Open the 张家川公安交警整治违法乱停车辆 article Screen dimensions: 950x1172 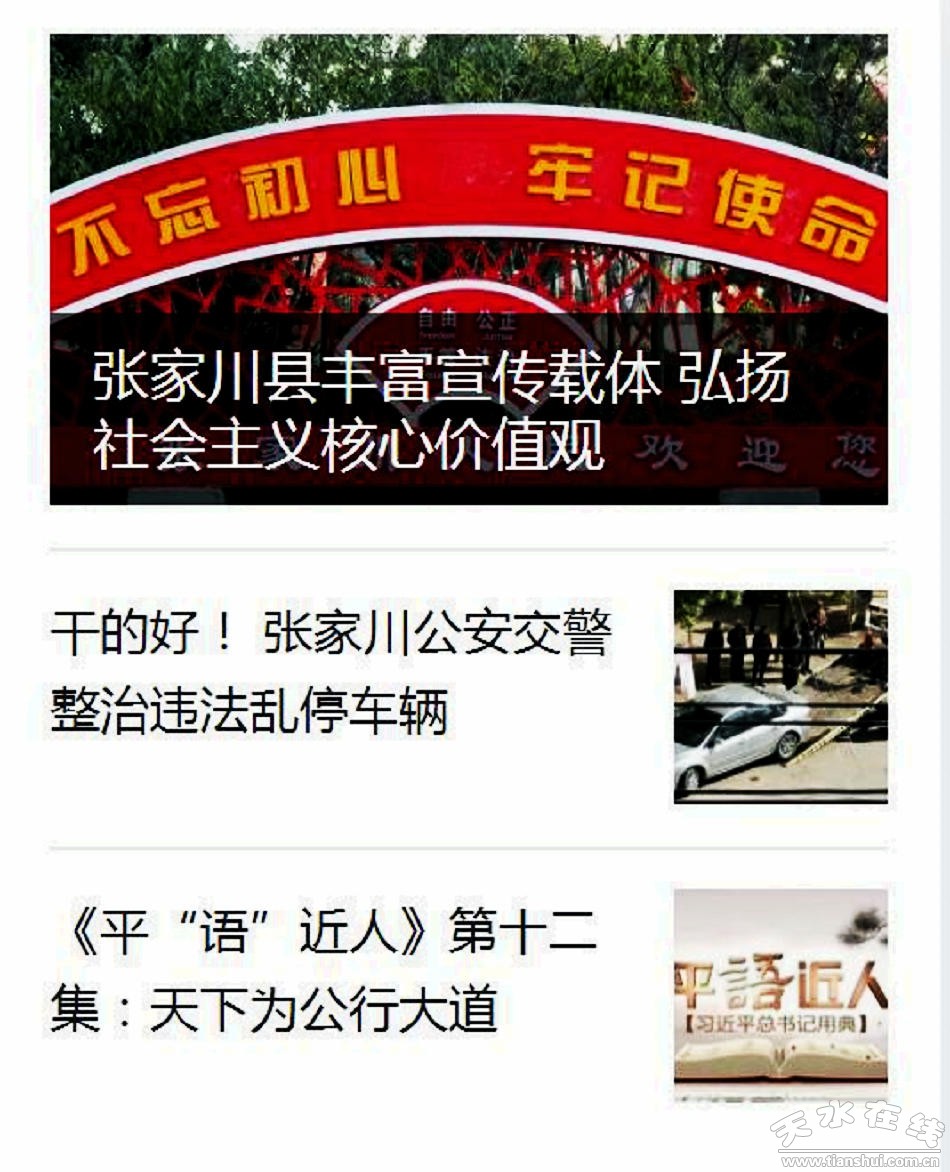point(330,674)
